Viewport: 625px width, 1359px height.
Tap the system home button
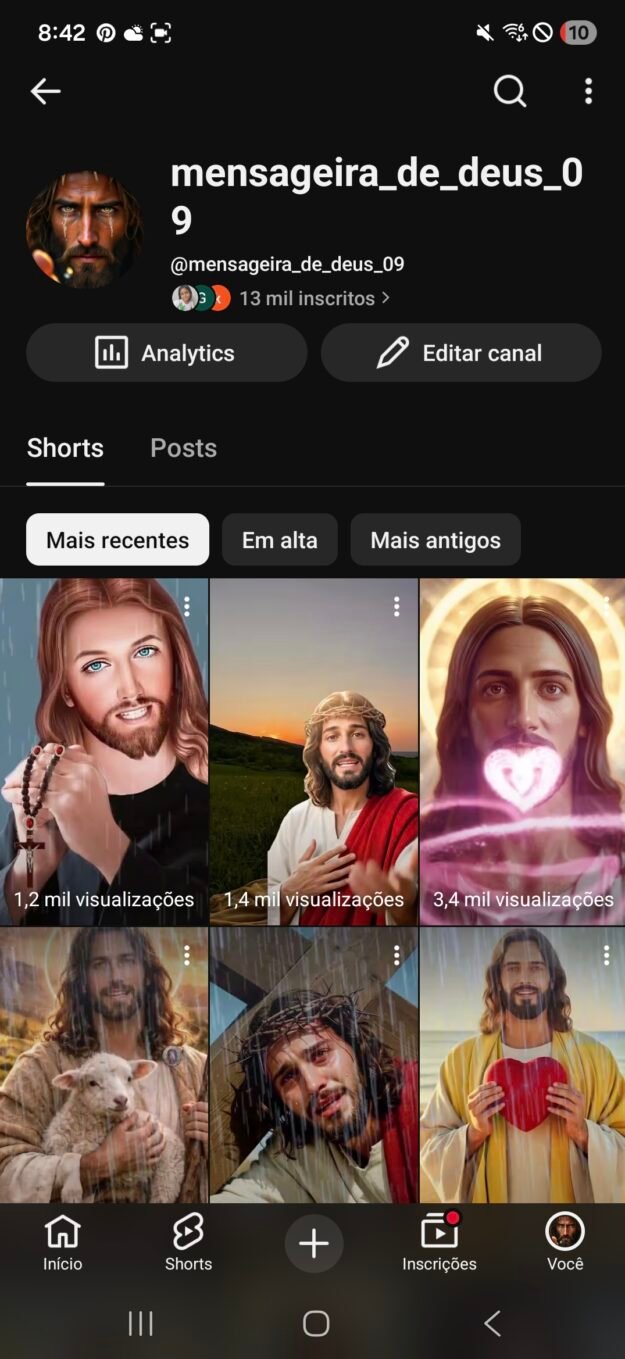coord(316,1324)
